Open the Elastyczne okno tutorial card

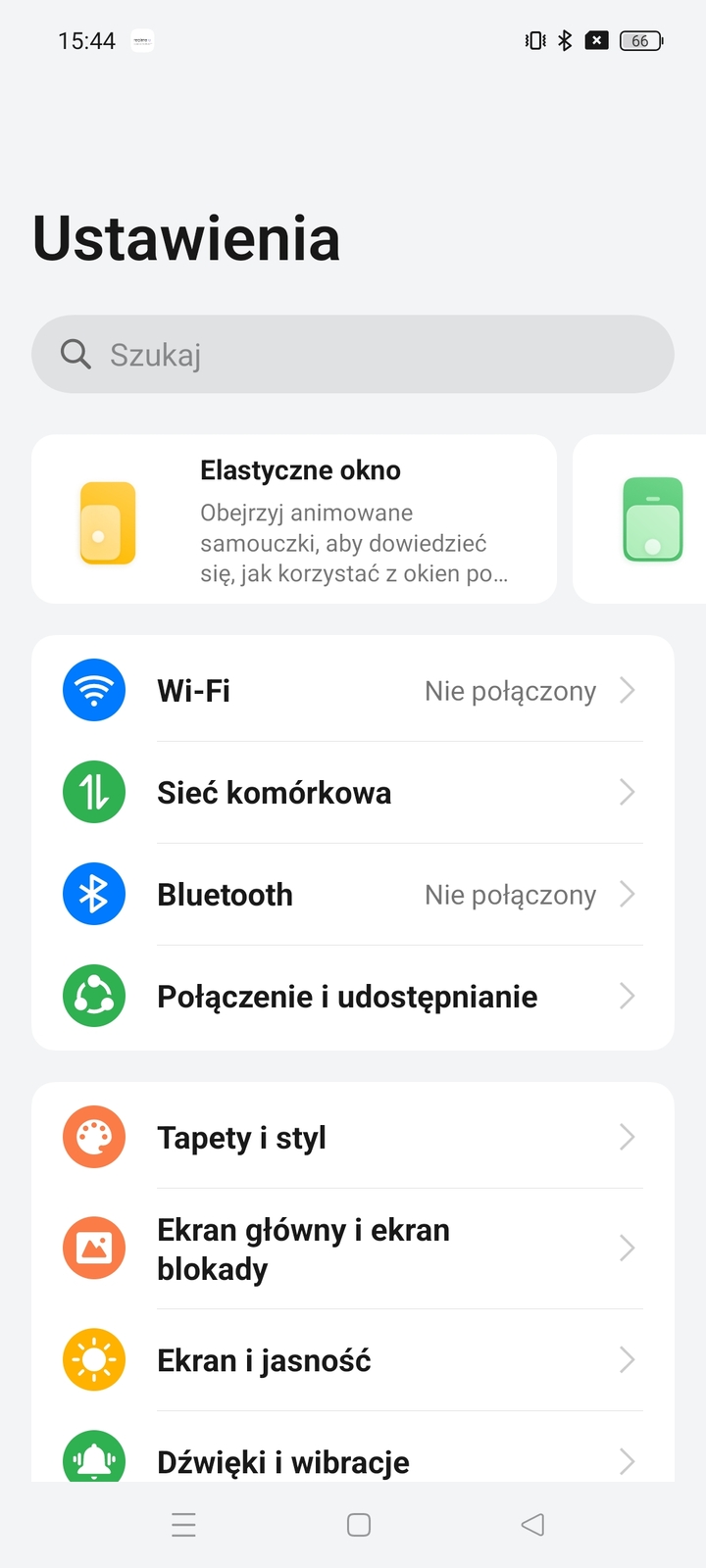(294, 519)
